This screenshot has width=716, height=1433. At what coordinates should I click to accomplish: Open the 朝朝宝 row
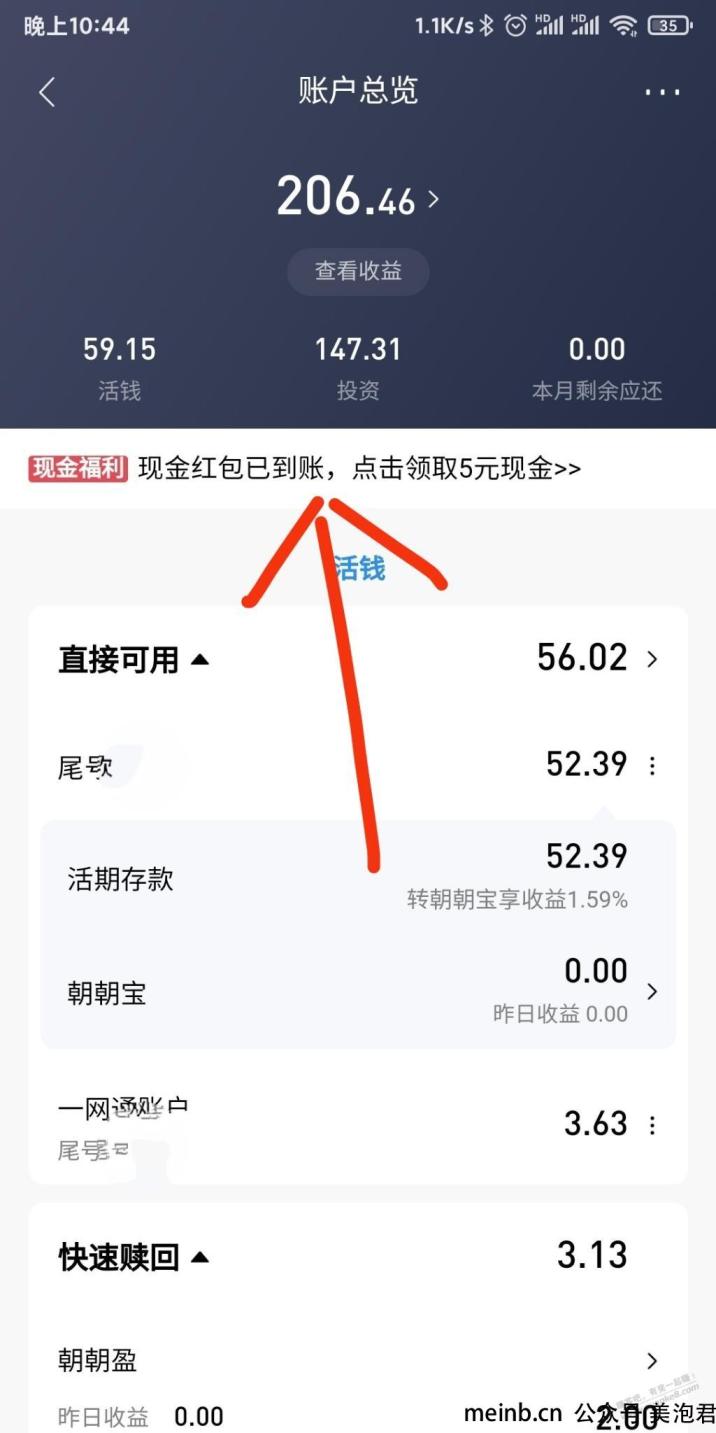coord(358,992)
